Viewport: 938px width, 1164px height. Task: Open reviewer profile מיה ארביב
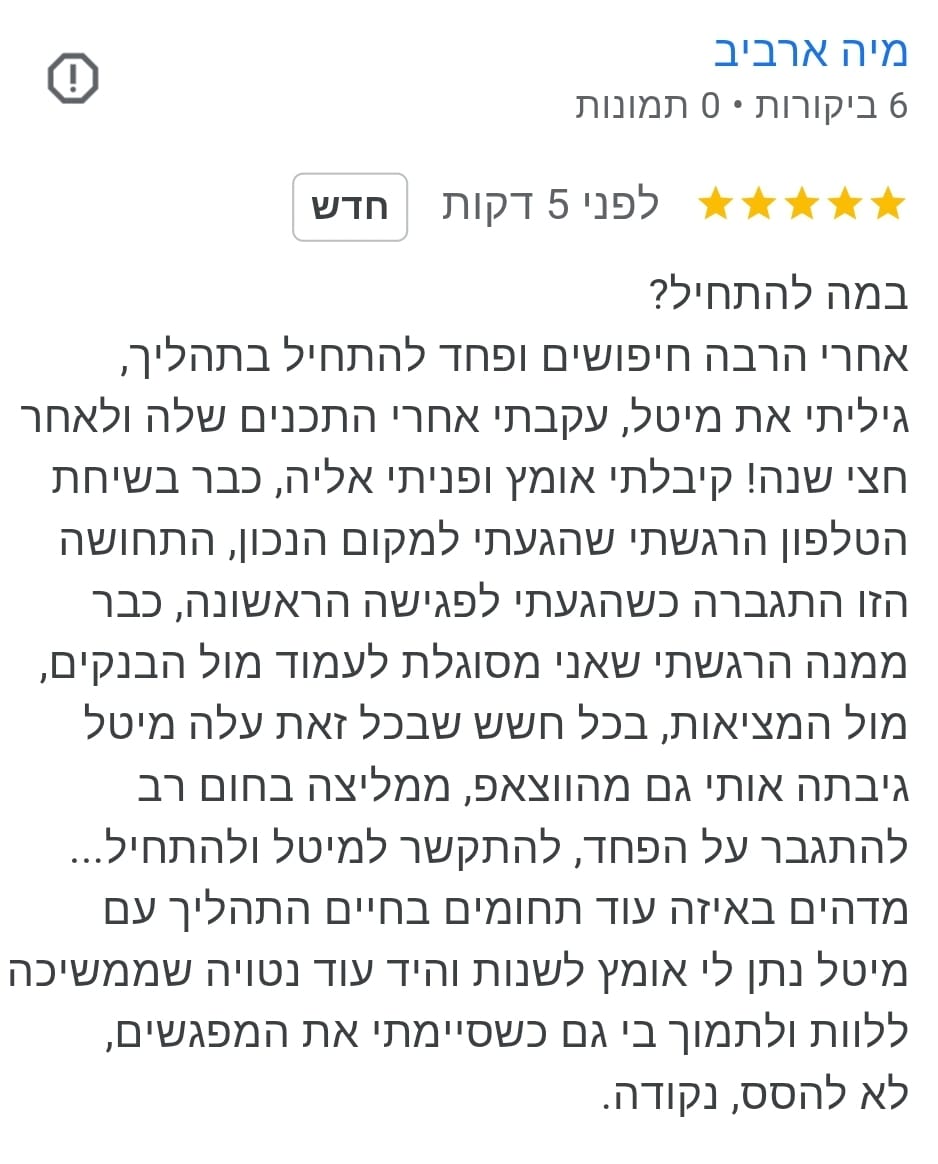point(810,52)
